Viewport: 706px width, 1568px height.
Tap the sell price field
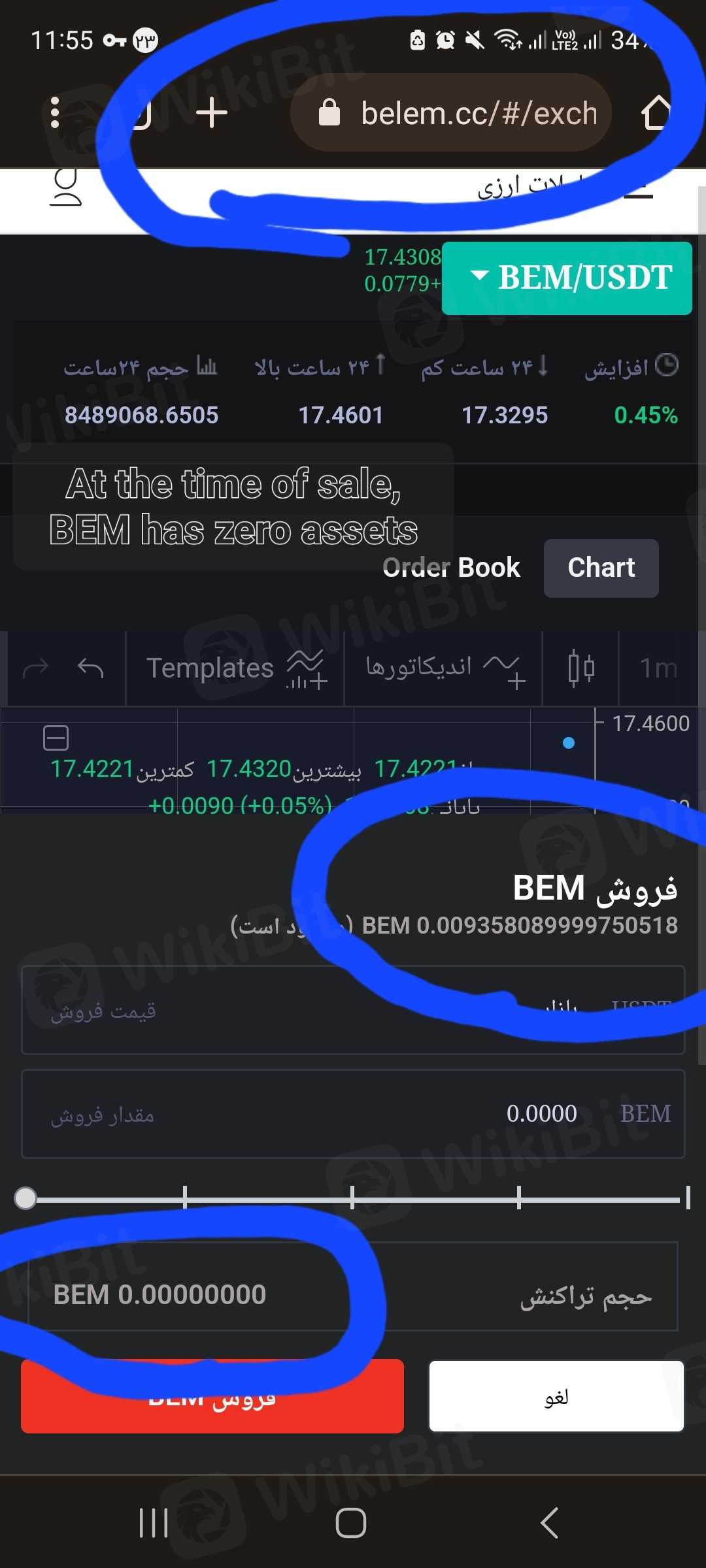[353, 1010]
